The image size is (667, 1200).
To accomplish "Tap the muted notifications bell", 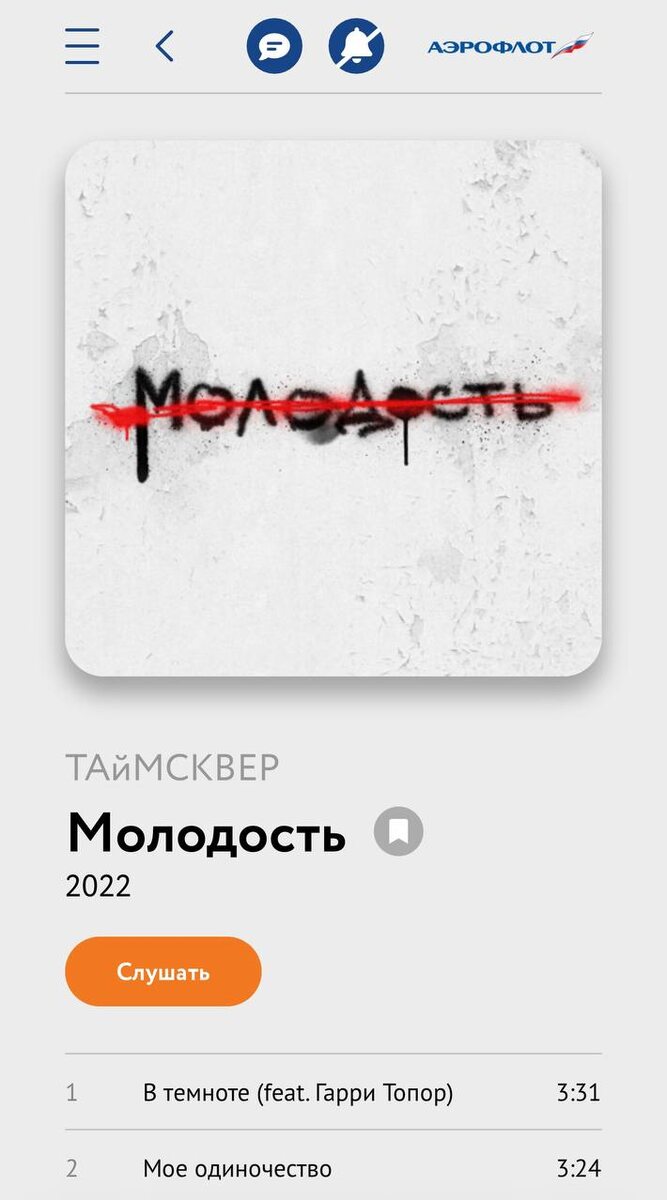I will 357,46.
